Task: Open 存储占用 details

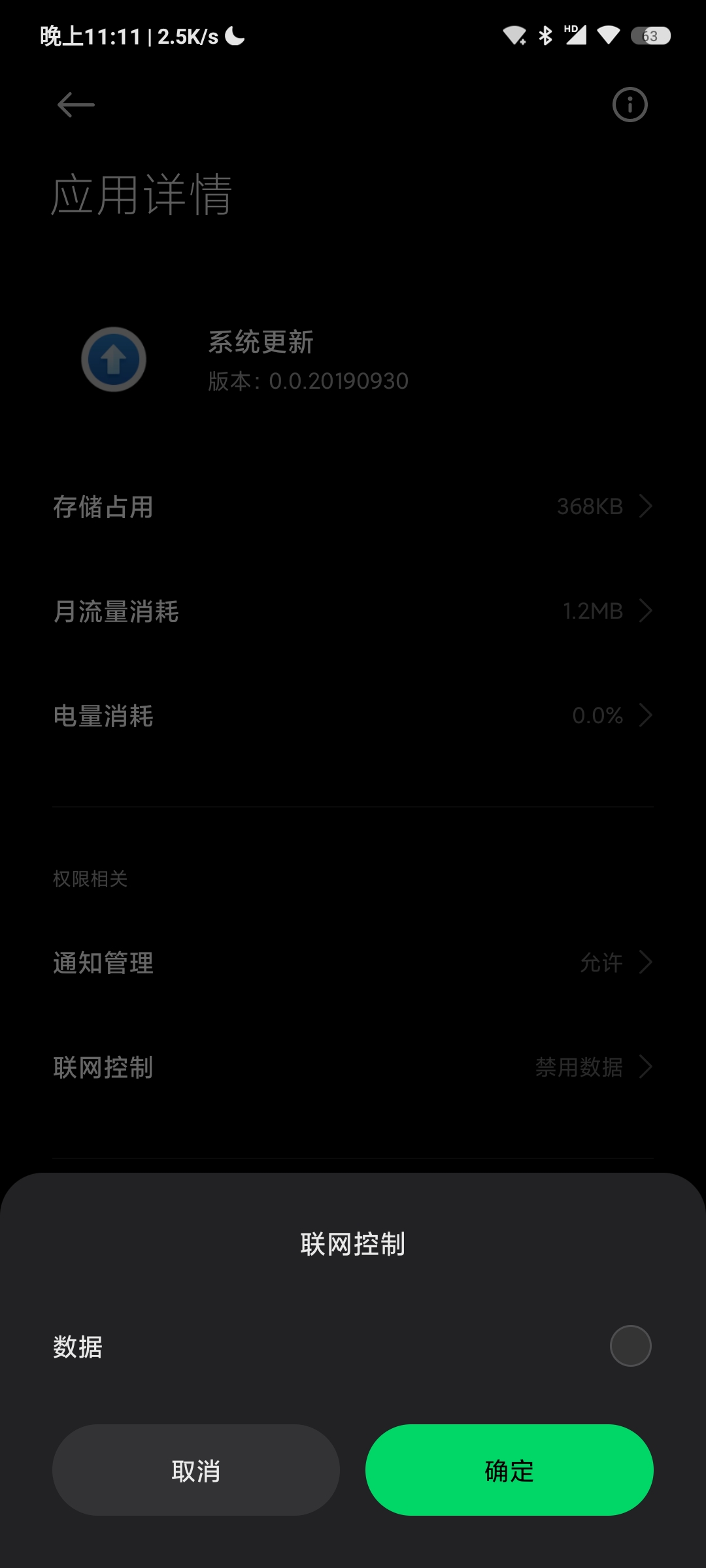Action: (x=353, y=506)
